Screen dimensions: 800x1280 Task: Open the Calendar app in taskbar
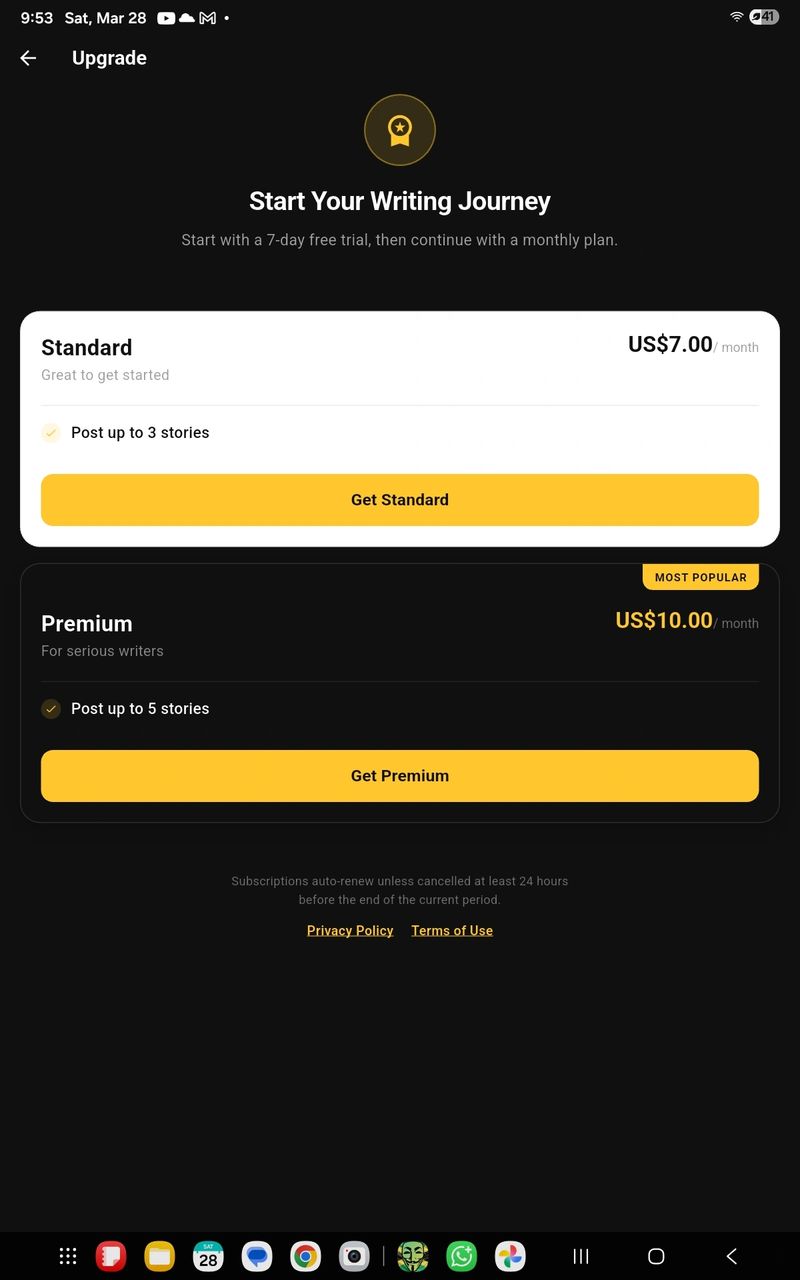tap(208, 1256)
